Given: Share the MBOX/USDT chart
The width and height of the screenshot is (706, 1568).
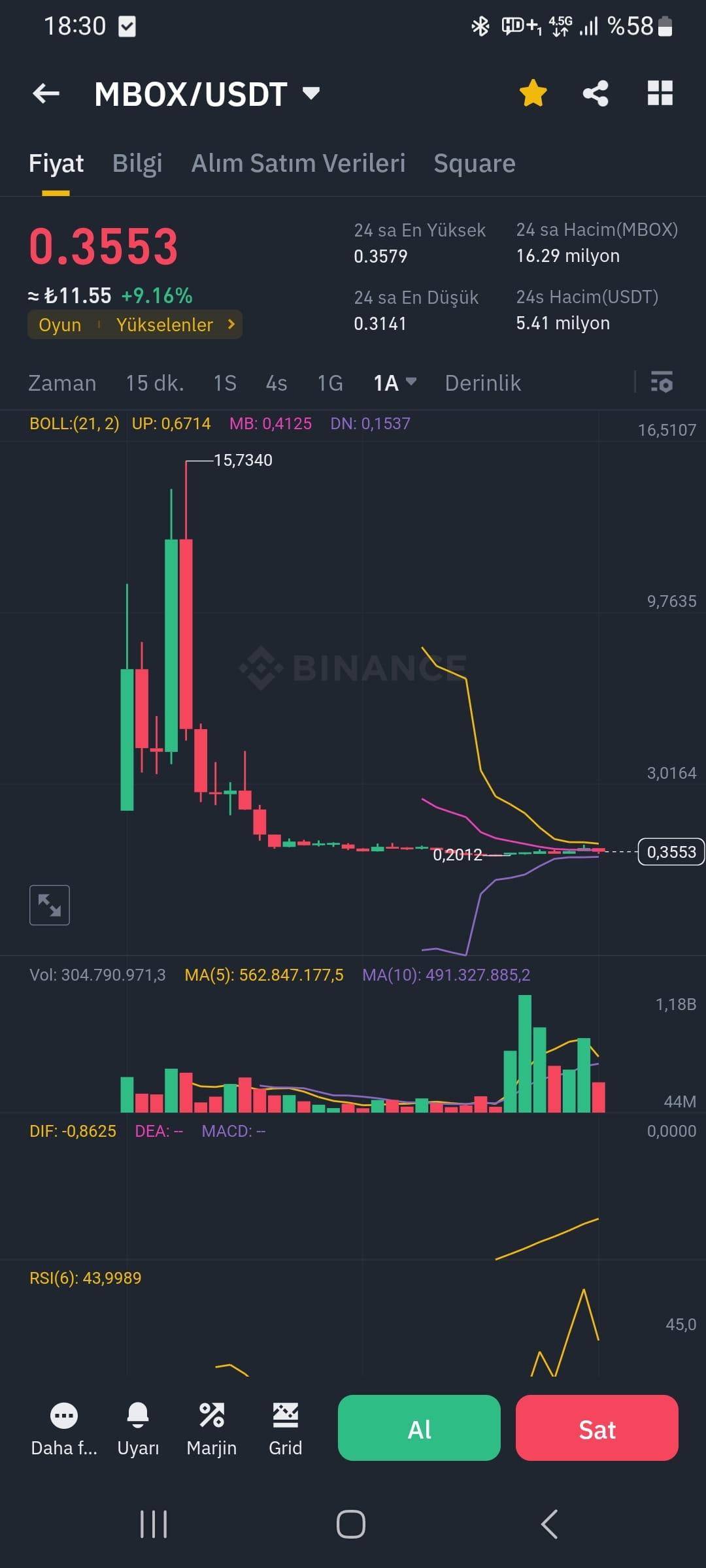Looking at the screenshot, I should tap(596, 93).
